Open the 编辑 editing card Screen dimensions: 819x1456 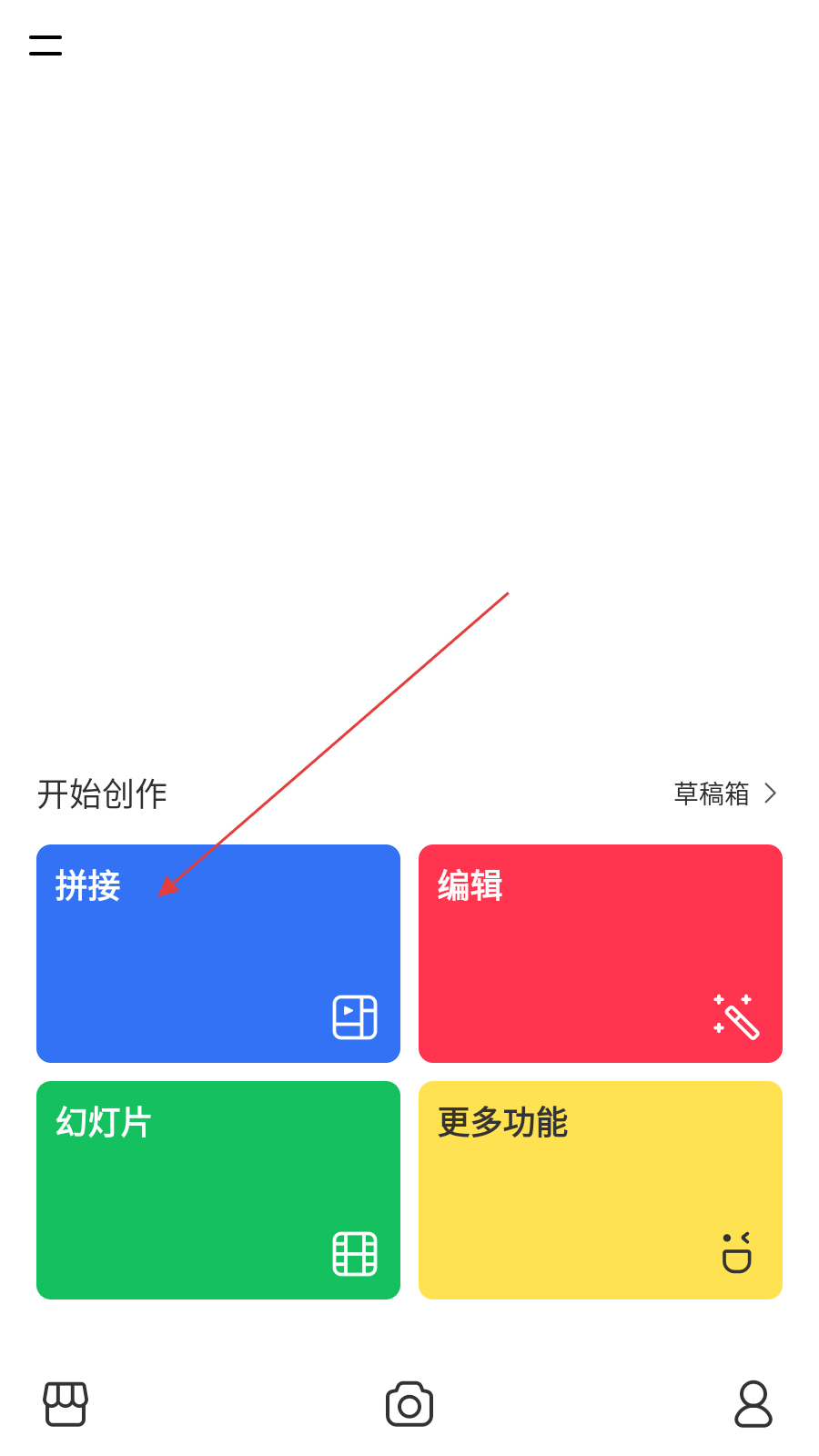601,953
